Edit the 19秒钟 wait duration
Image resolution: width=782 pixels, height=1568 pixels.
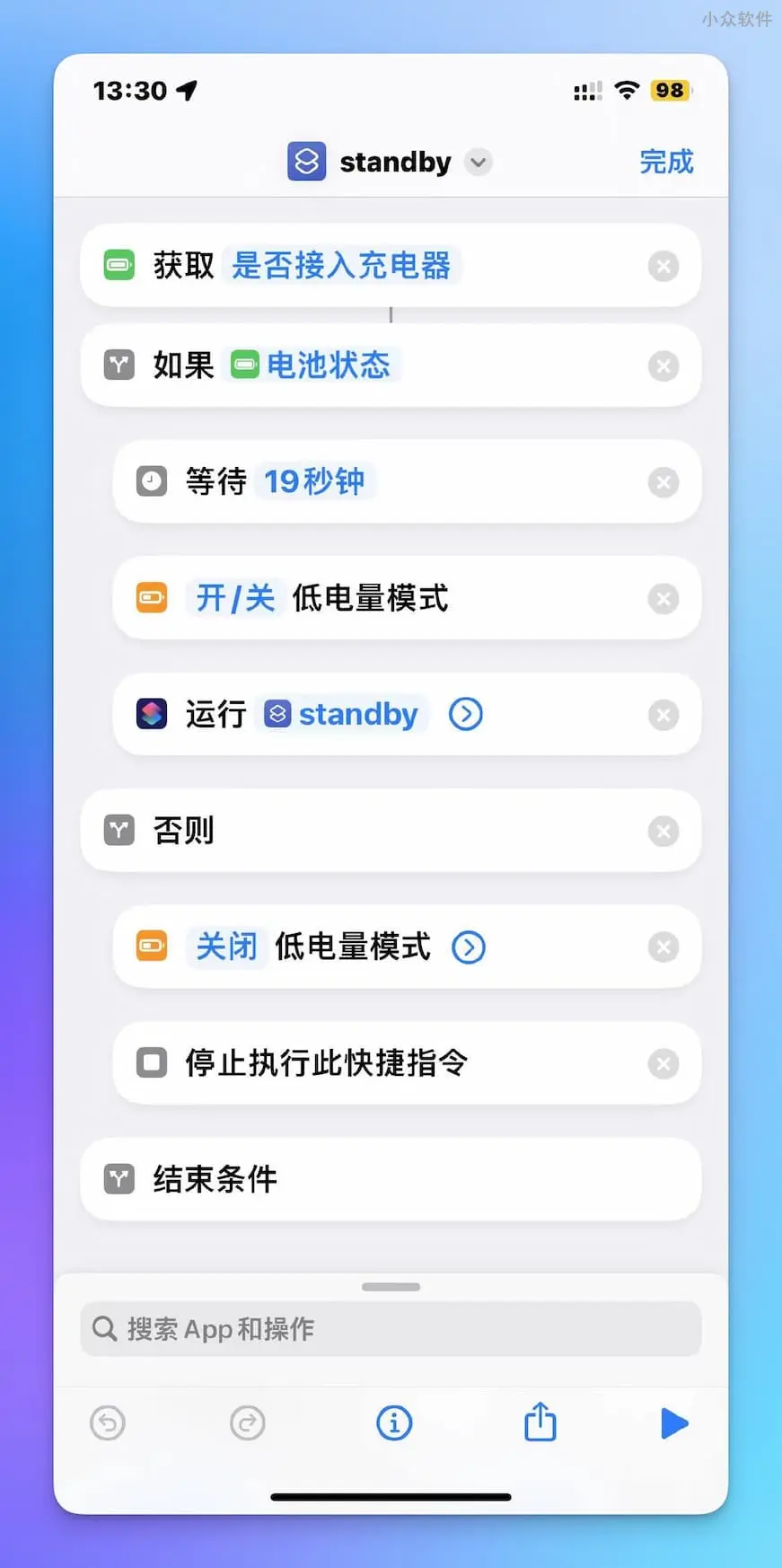point(314,482)
